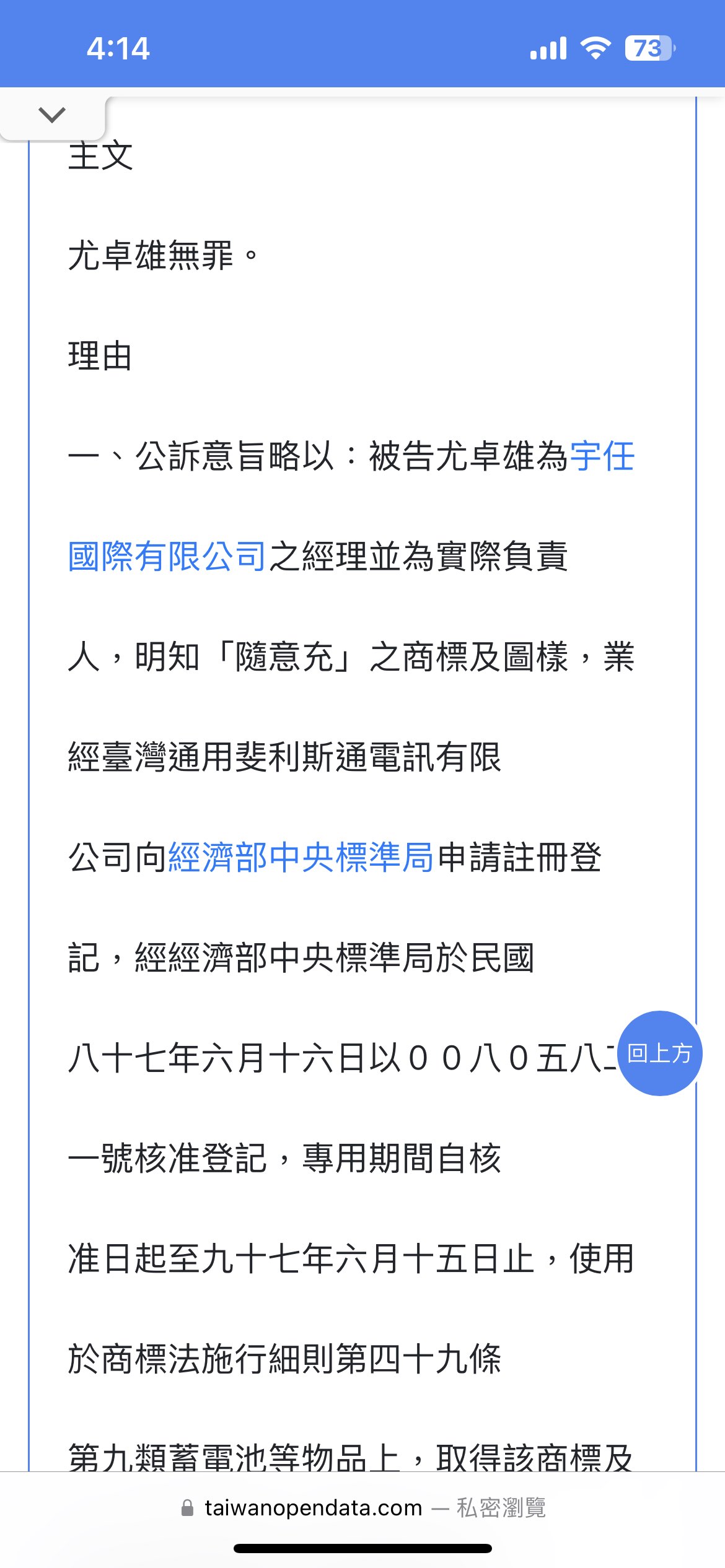This screenshot has height=1568, width=725.
Task: Collapse the dropdown chevron at top left
Action: (52, 115)
